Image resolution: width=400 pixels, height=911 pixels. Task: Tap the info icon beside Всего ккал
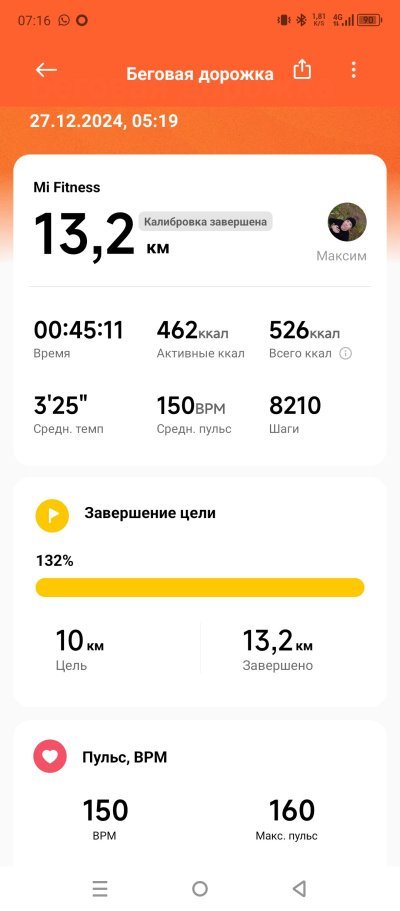[x=345, y=353]
